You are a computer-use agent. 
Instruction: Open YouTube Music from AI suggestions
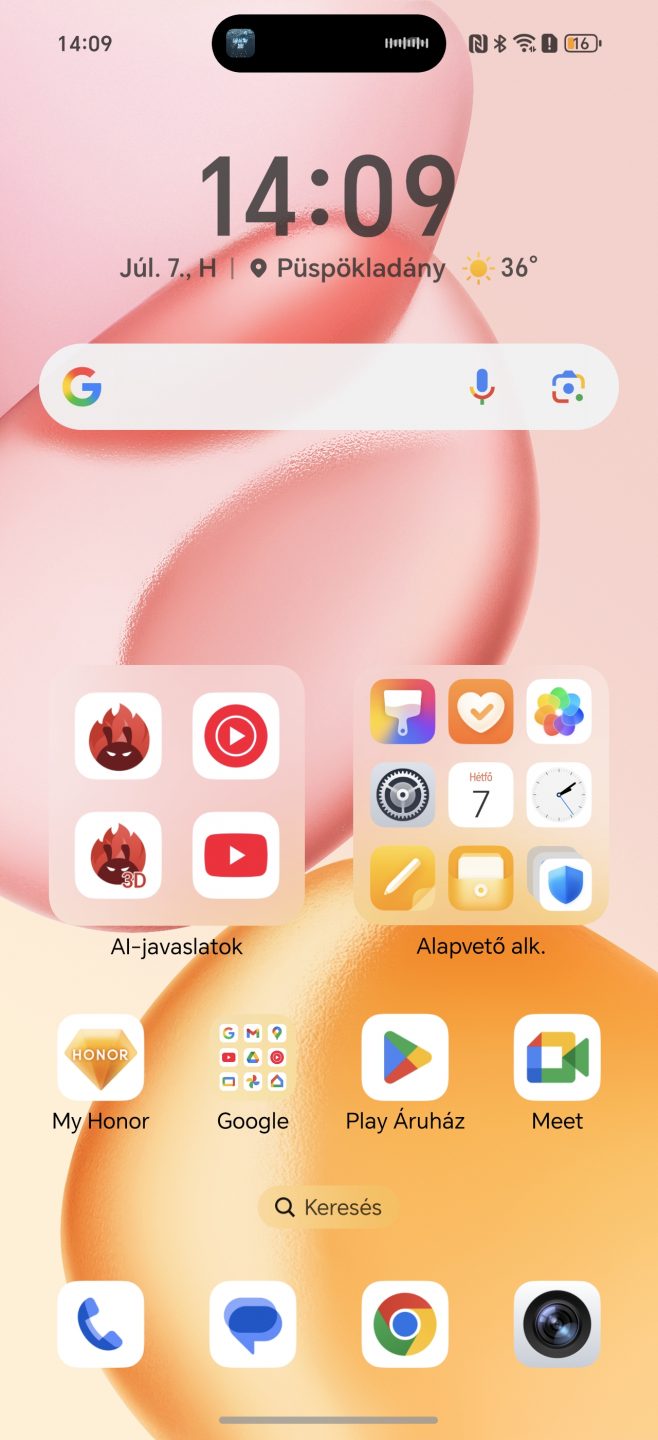236,736
